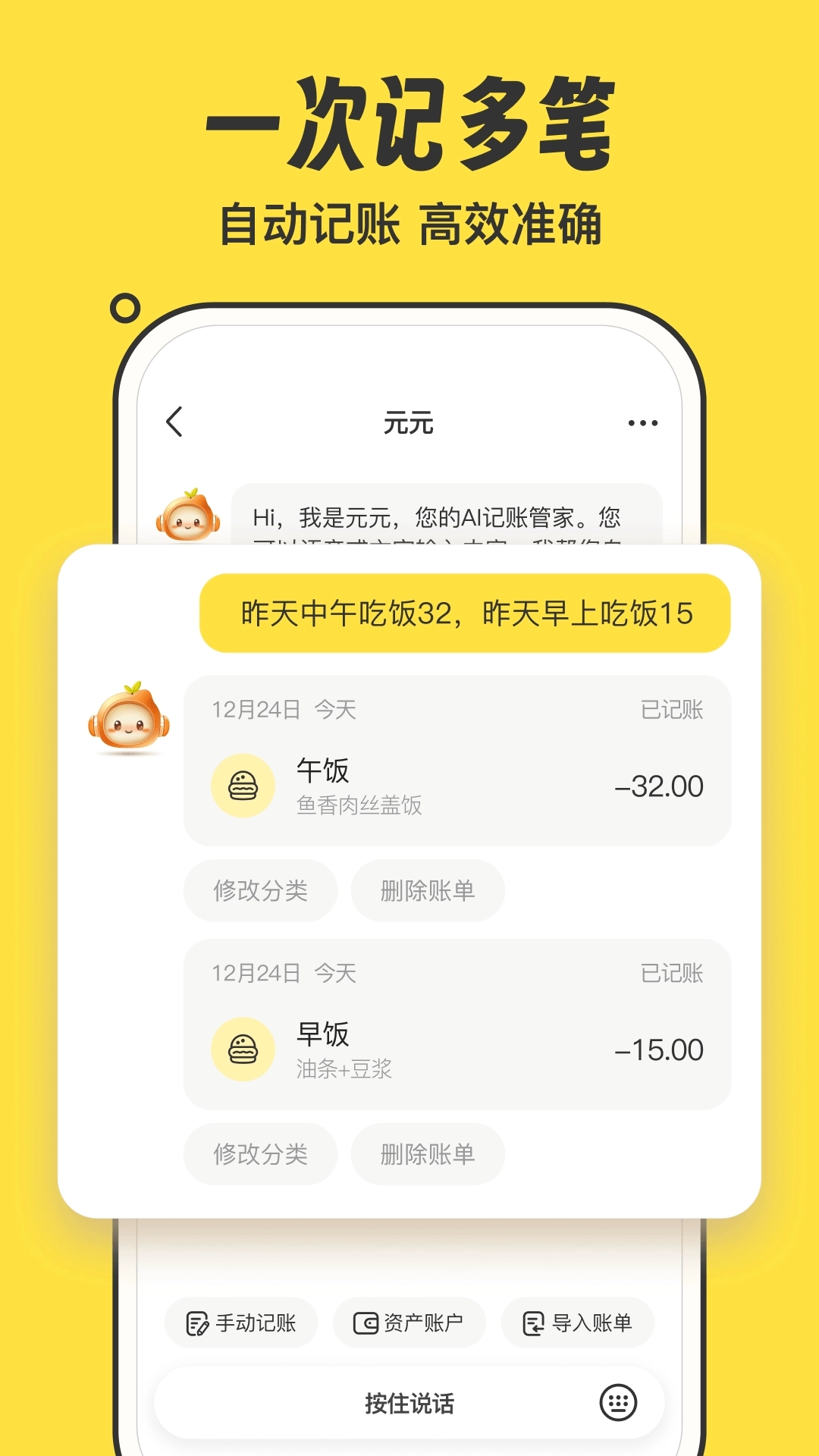Toggle the 已记账 status on the breakfast record

(673, 971)
